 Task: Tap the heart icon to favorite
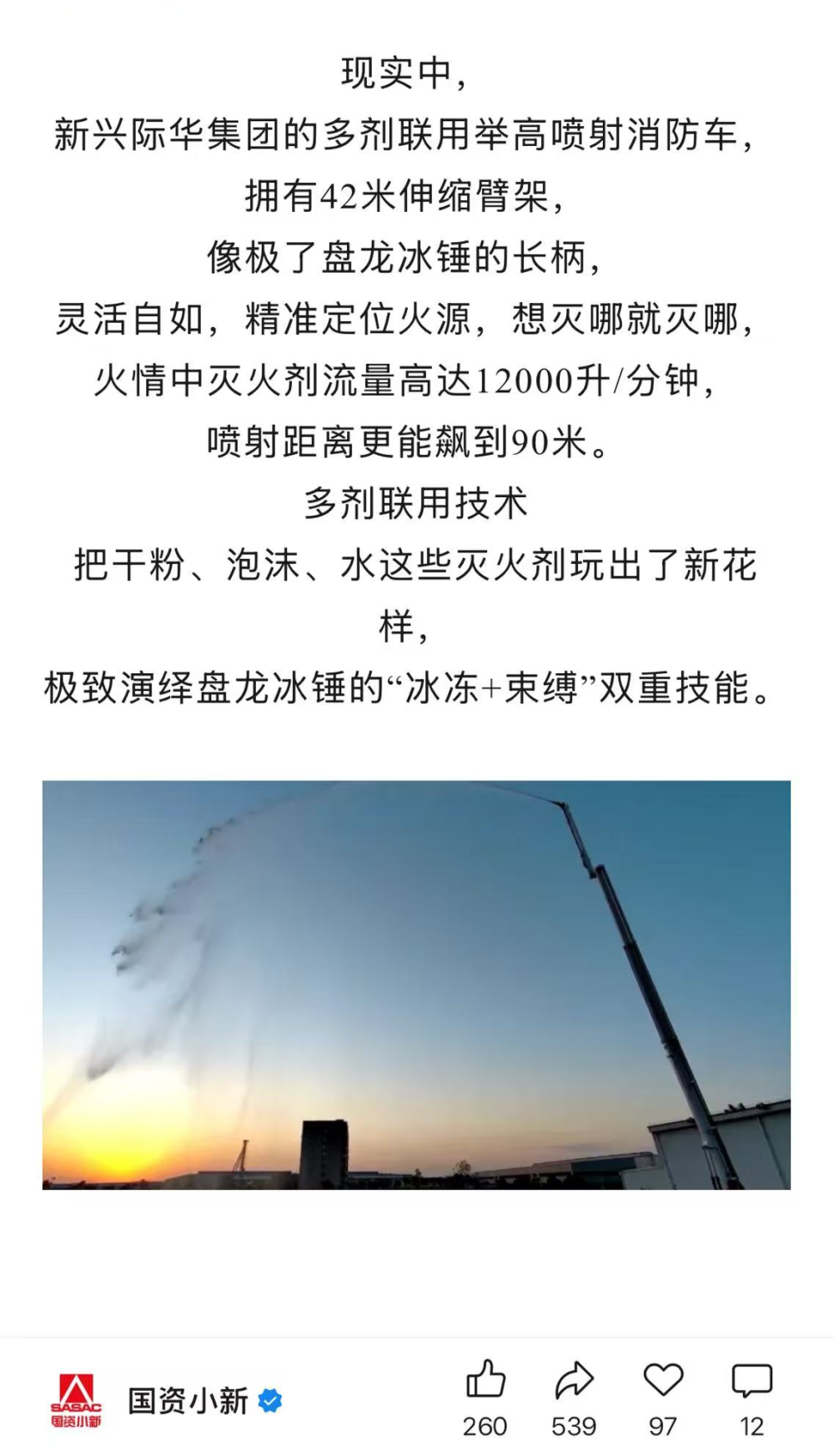663,1379
